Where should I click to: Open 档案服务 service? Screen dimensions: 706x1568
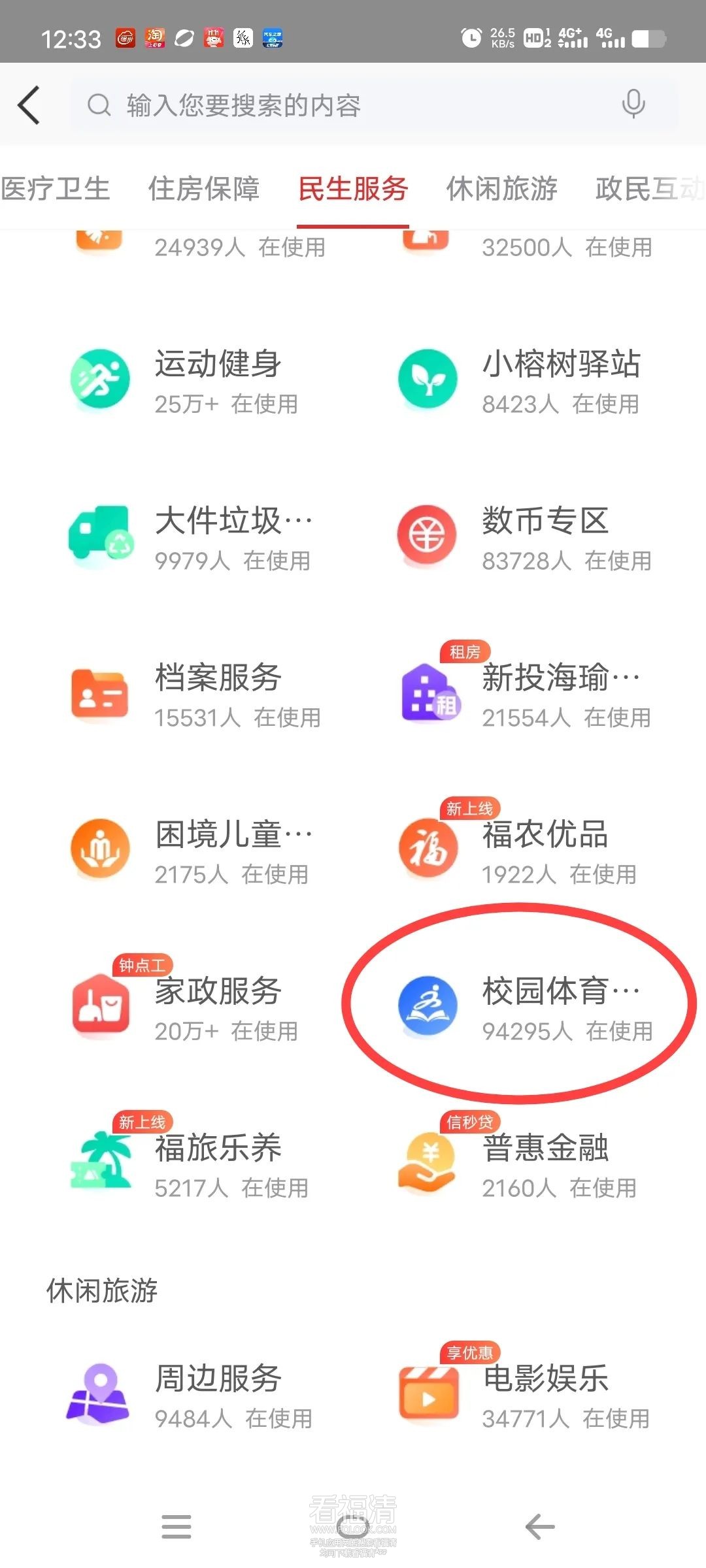pos(196,694)
